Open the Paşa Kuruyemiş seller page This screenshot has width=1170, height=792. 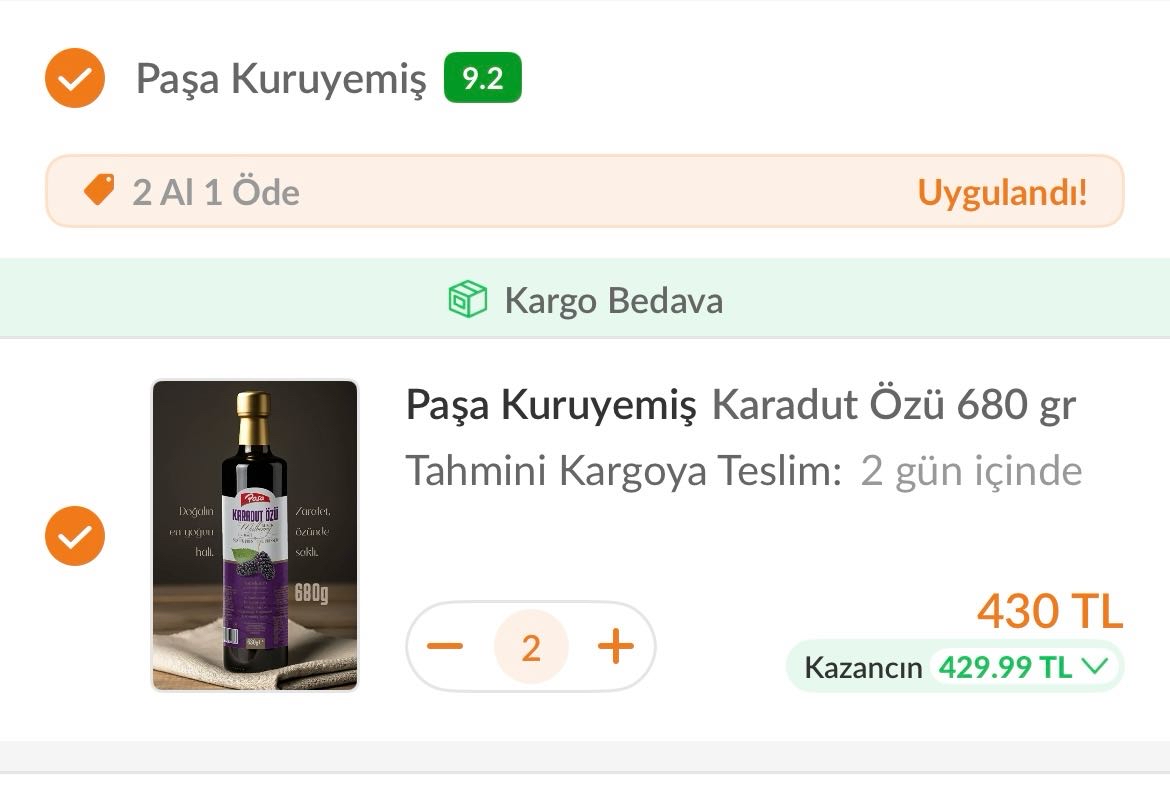tap(281, 78)
